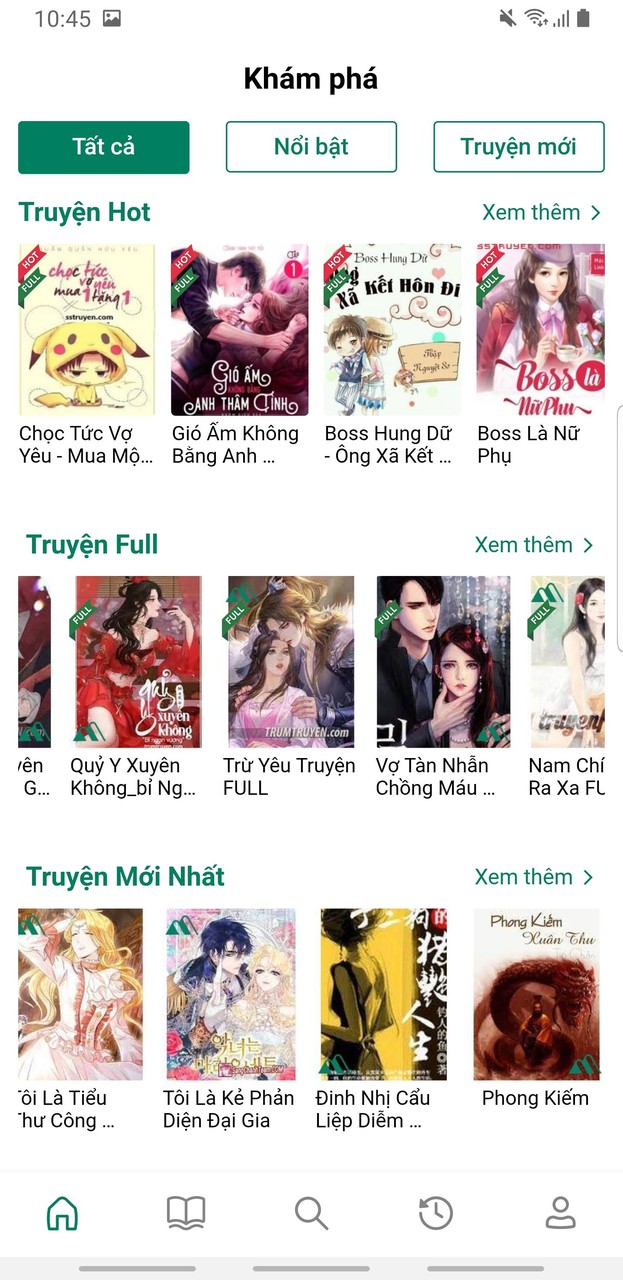
Task: Open the Boss Là Nữ Phụ story
Action: [540, 330]
